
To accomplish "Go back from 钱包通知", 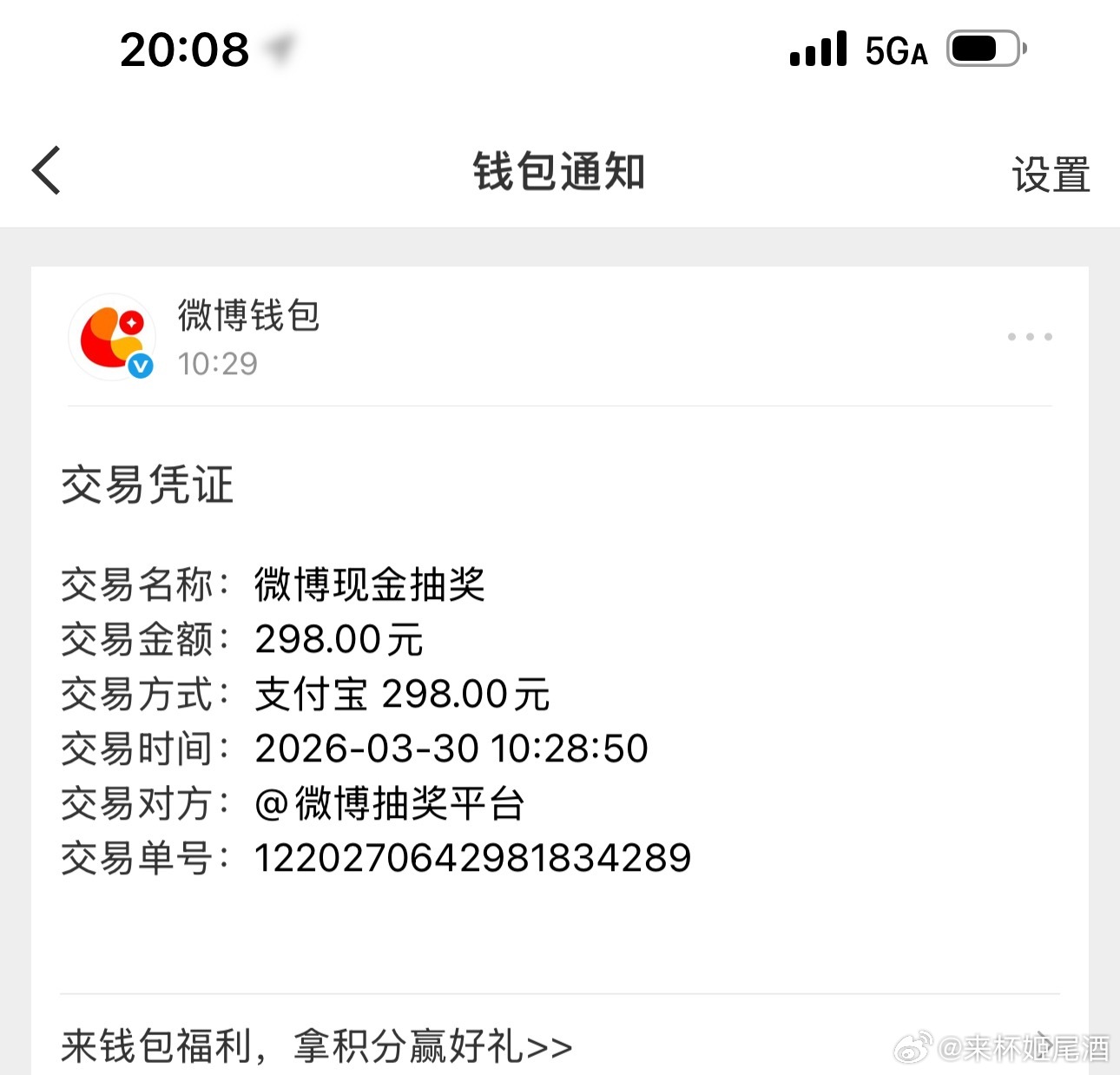I will pyautogui.click(x=47, y=170).
